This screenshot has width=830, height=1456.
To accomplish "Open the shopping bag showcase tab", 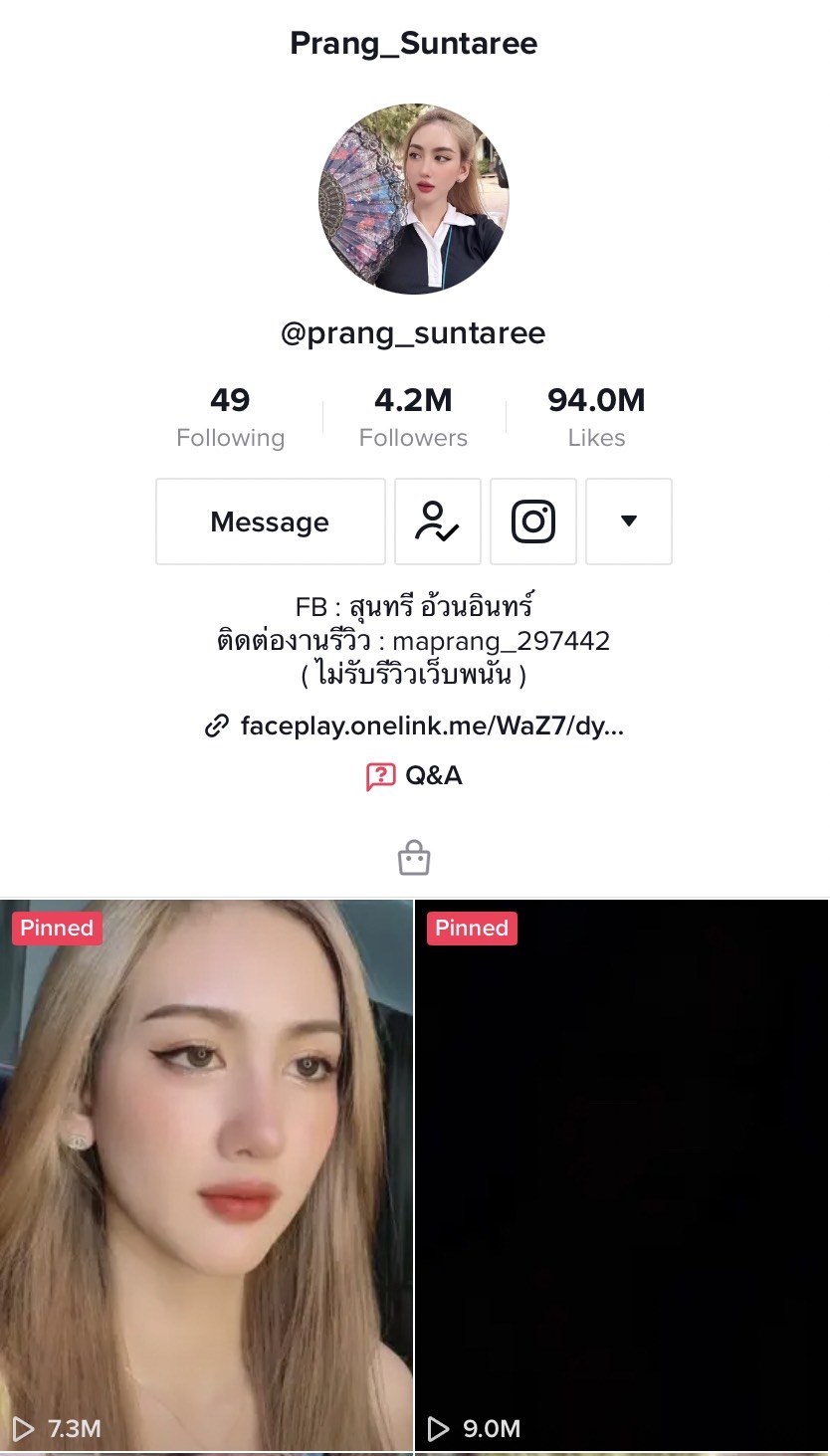I will pyautogui.click(x=414, y=858).
